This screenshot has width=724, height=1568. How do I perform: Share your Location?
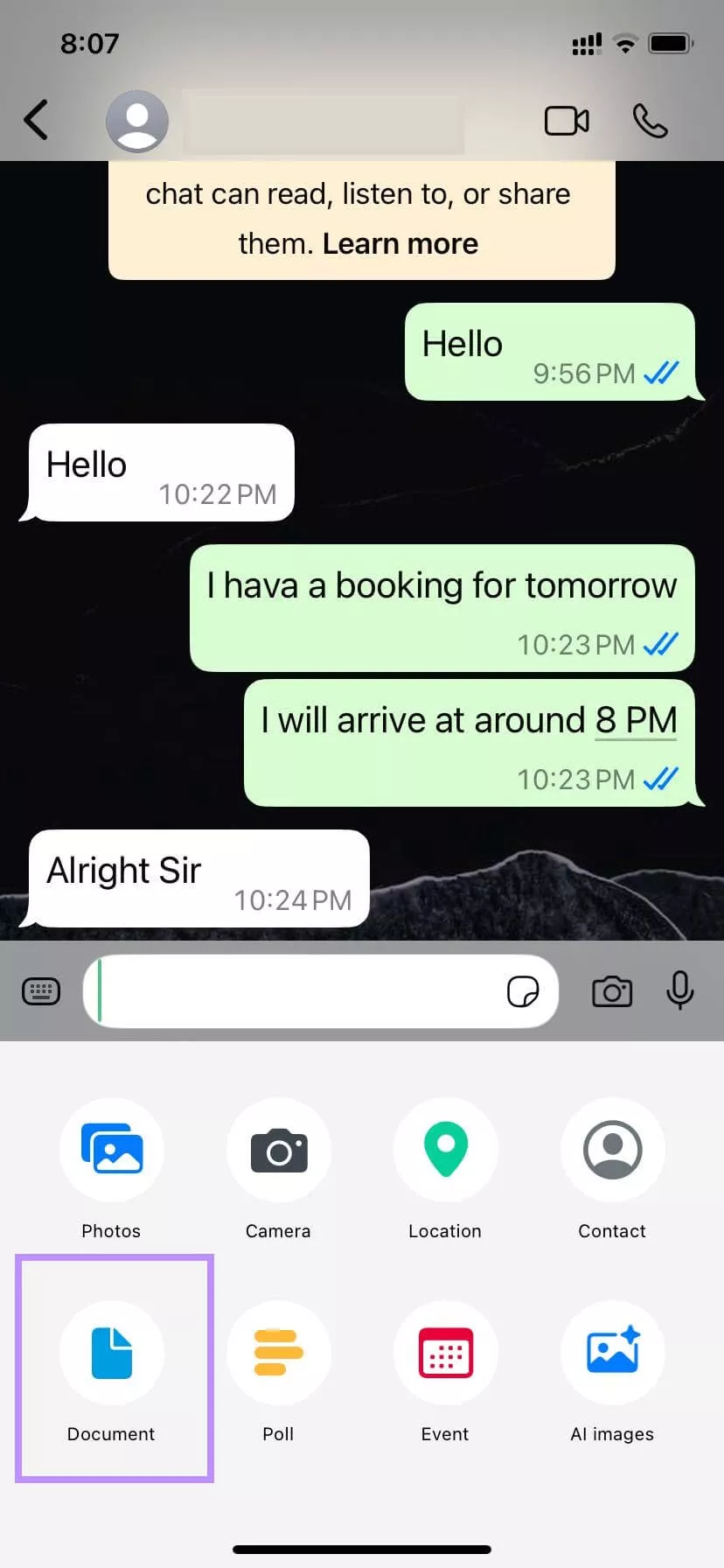[445, 1151]
